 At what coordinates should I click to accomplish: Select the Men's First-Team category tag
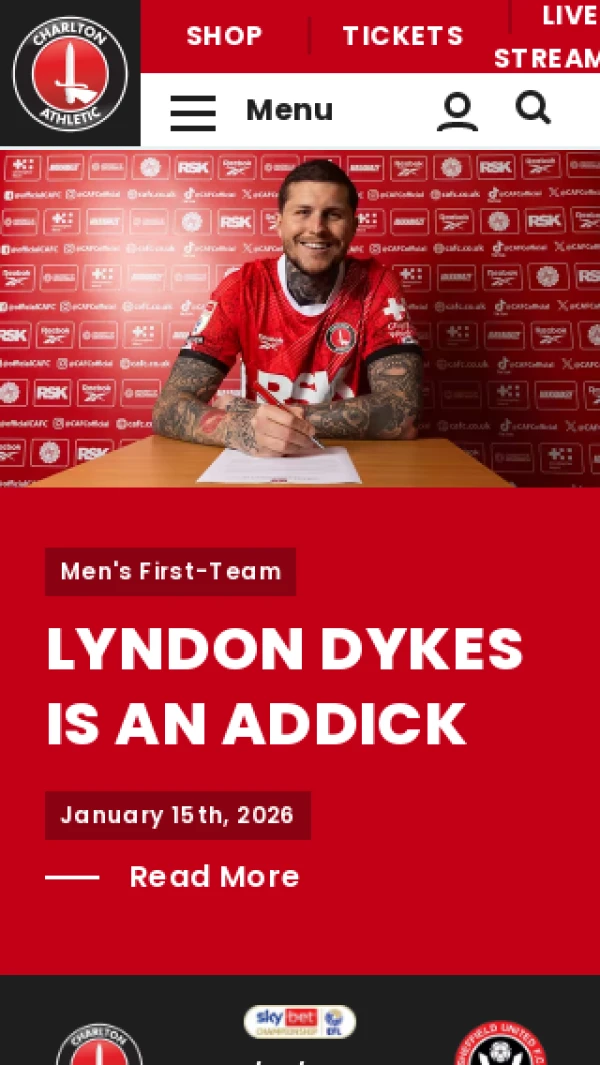(170, 571)
